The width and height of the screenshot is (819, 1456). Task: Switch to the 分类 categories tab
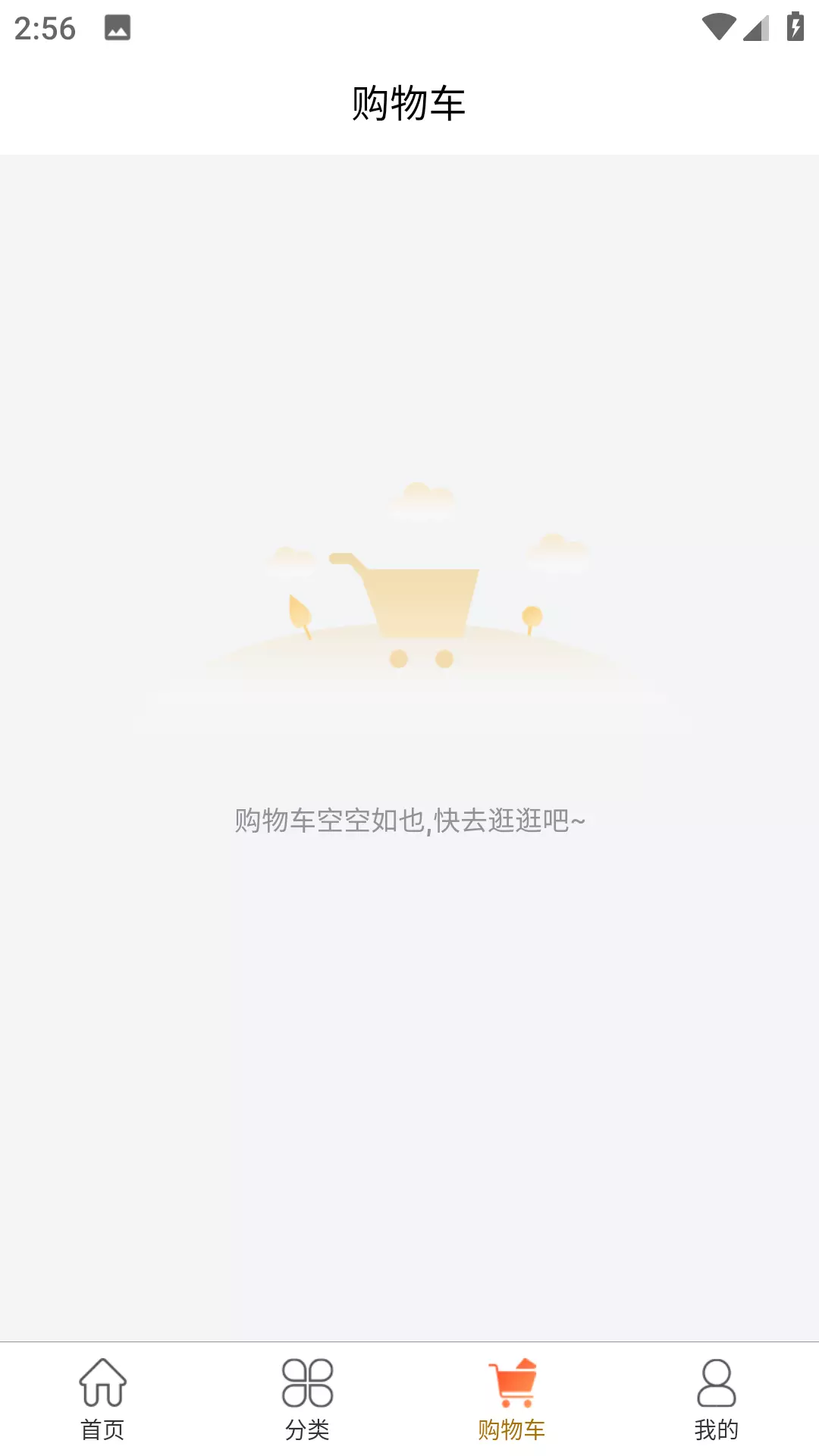(307, 1399)
